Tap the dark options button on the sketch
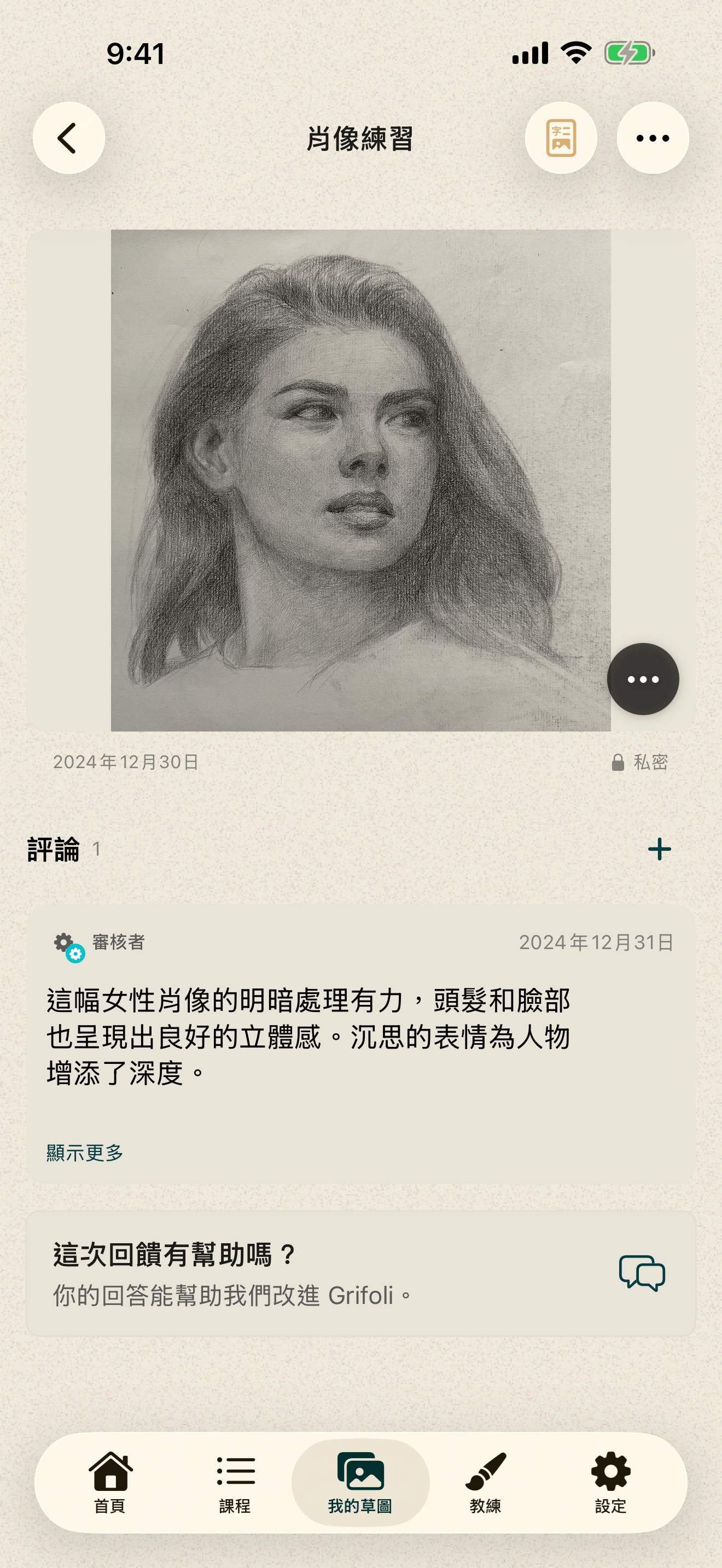The height and width of the screenshot is (1568, 722). [643, 678]
